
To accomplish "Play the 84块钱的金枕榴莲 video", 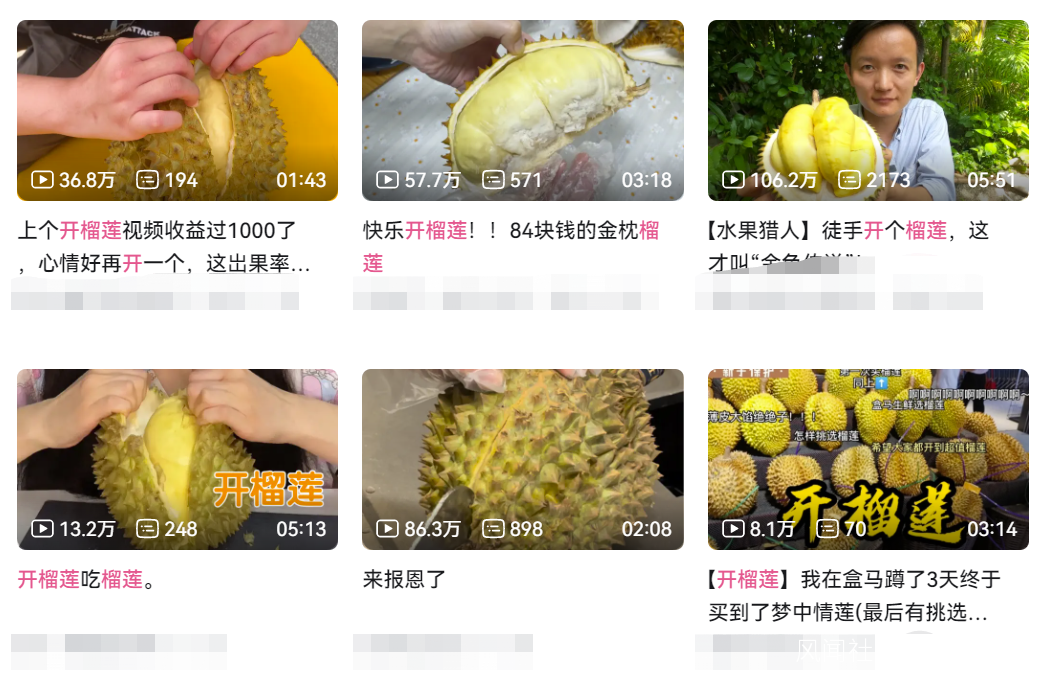I will (522, 110).
